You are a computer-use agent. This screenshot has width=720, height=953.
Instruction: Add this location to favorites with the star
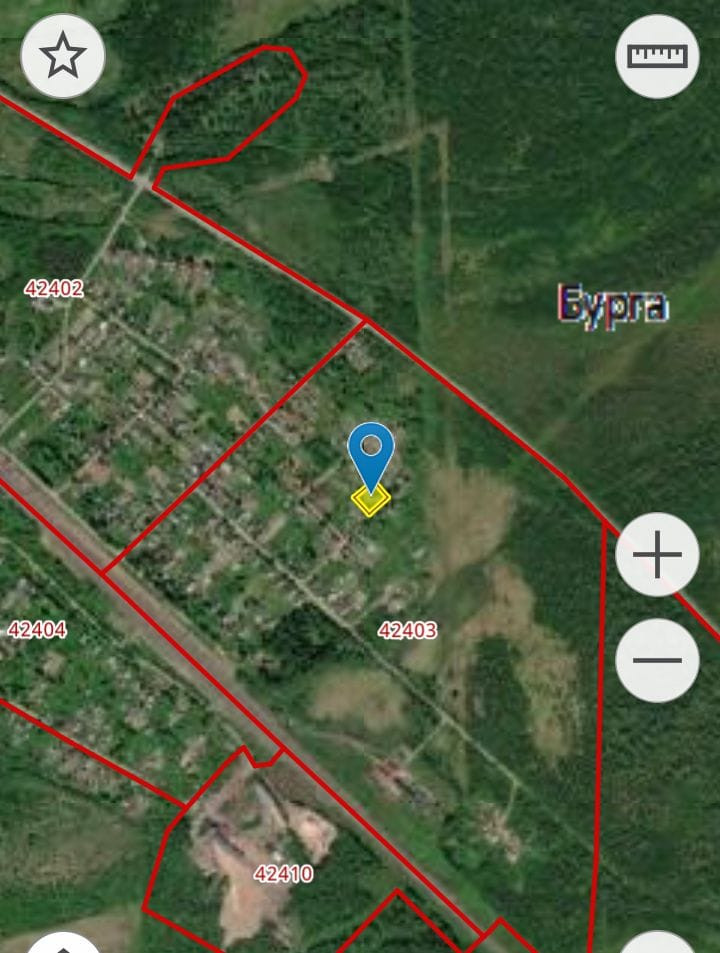click(x=63, y=56)
